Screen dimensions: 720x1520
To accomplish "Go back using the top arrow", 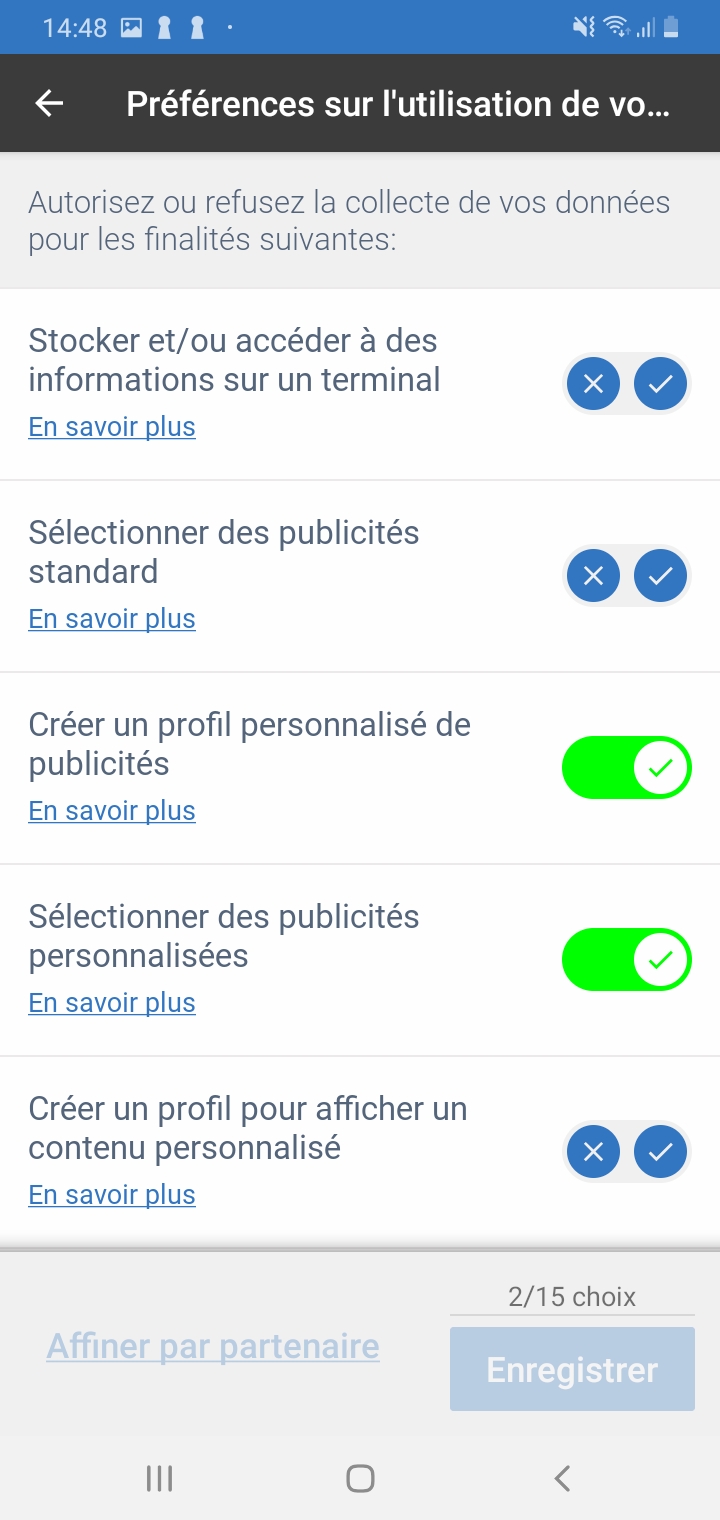I will tap(49, 103).
